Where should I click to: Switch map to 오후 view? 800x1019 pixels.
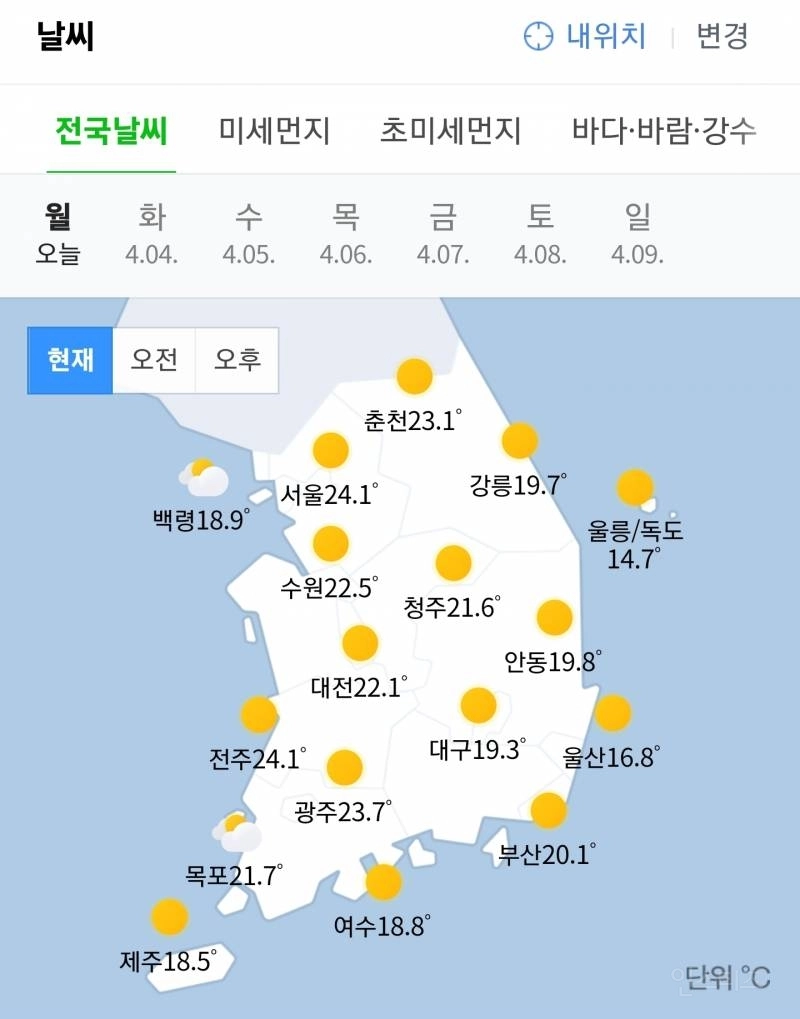point(237,359)
